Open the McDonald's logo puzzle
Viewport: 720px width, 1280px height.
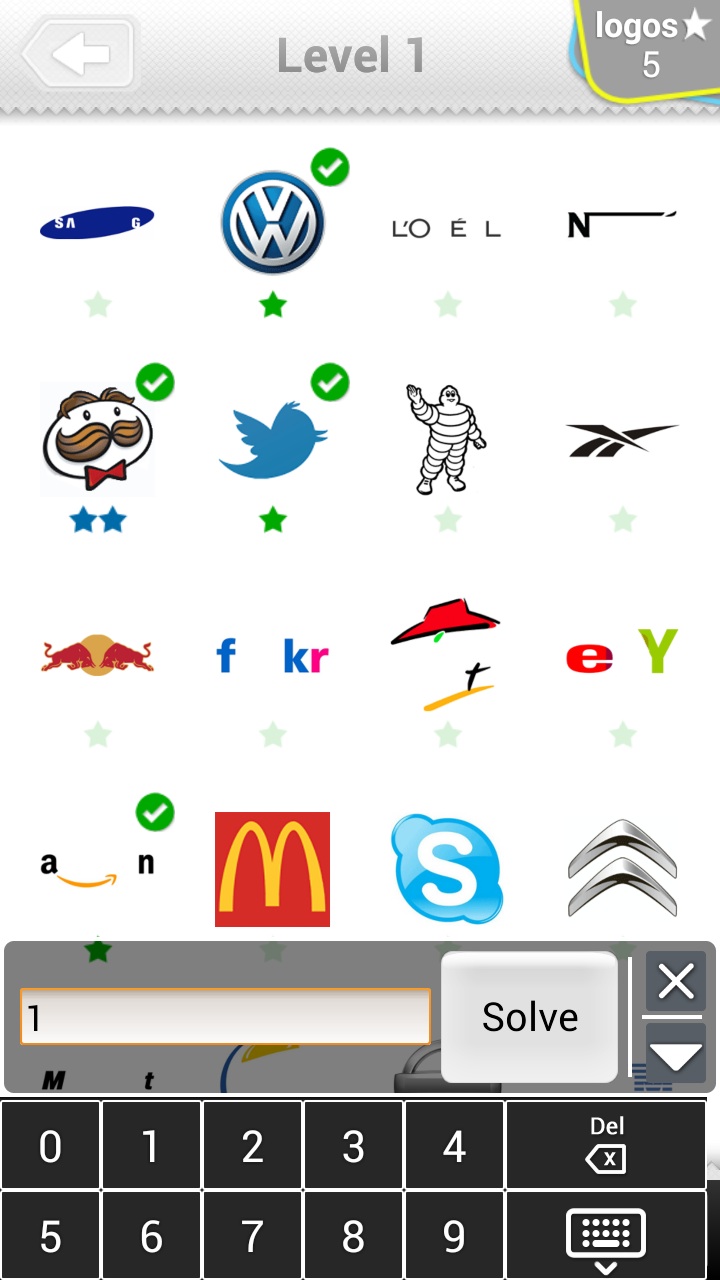(272, 869)
